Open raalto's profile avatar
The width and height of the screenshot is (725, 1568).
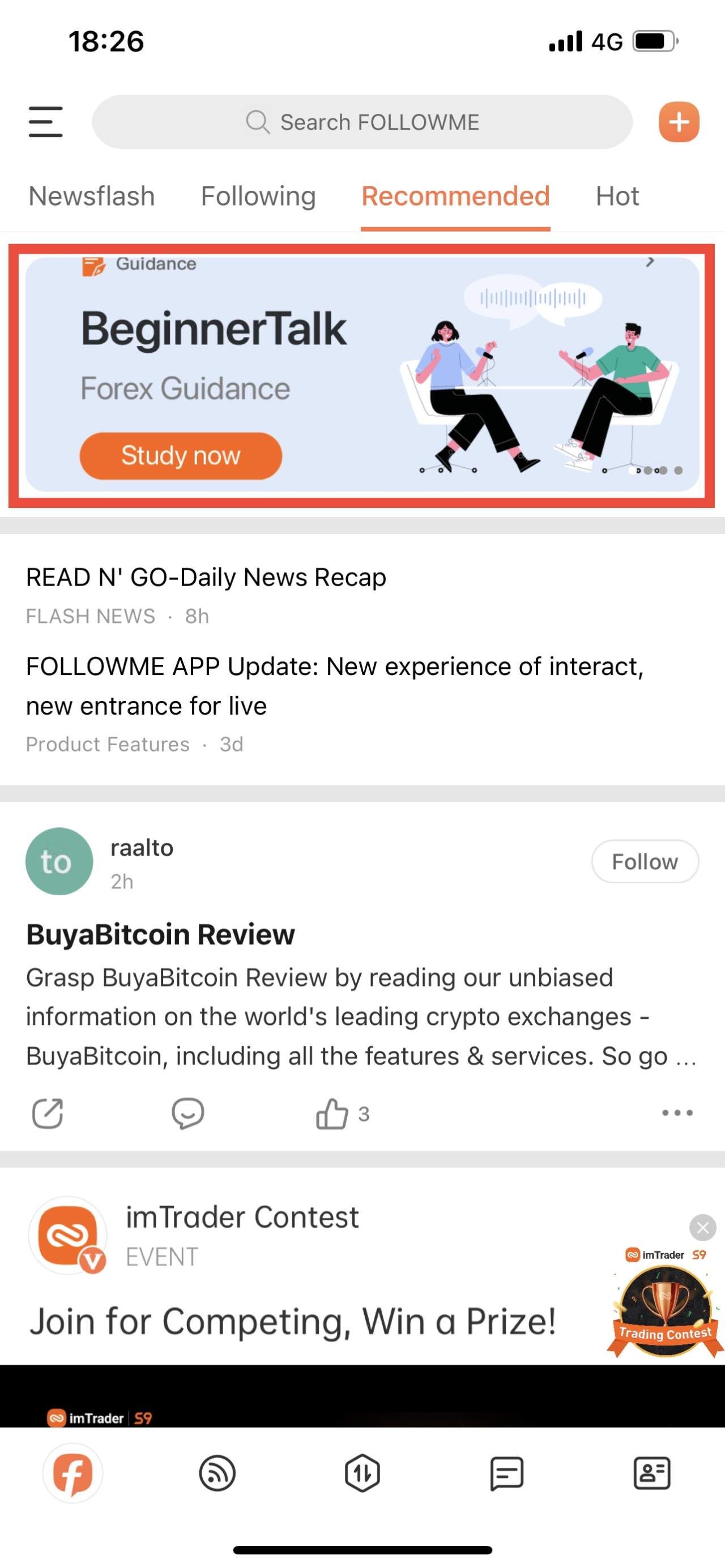click(x=59, y=861)
